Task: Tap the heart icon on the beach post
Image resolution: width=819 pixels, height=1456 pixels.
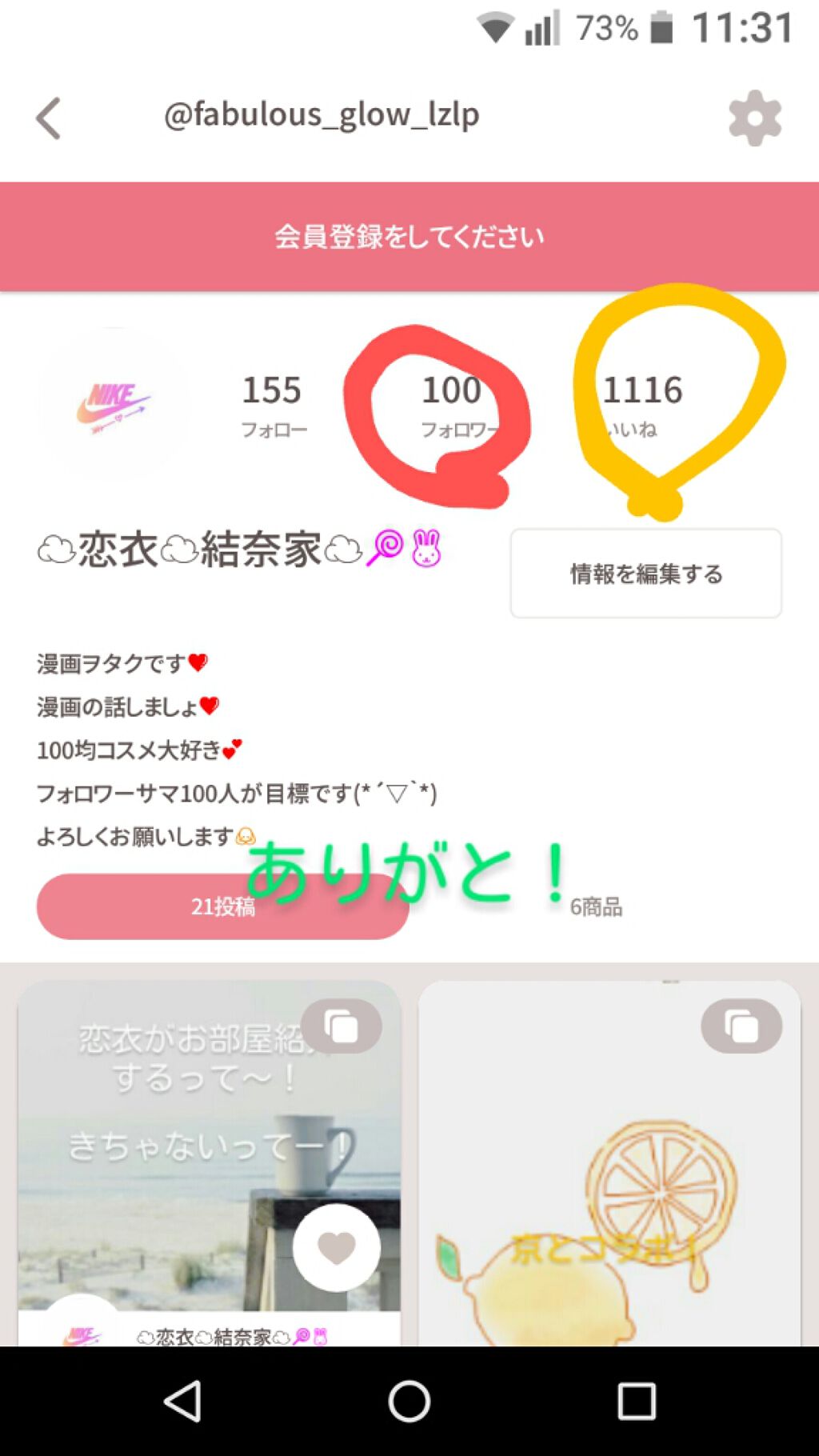Action: tap(336, 1250)
